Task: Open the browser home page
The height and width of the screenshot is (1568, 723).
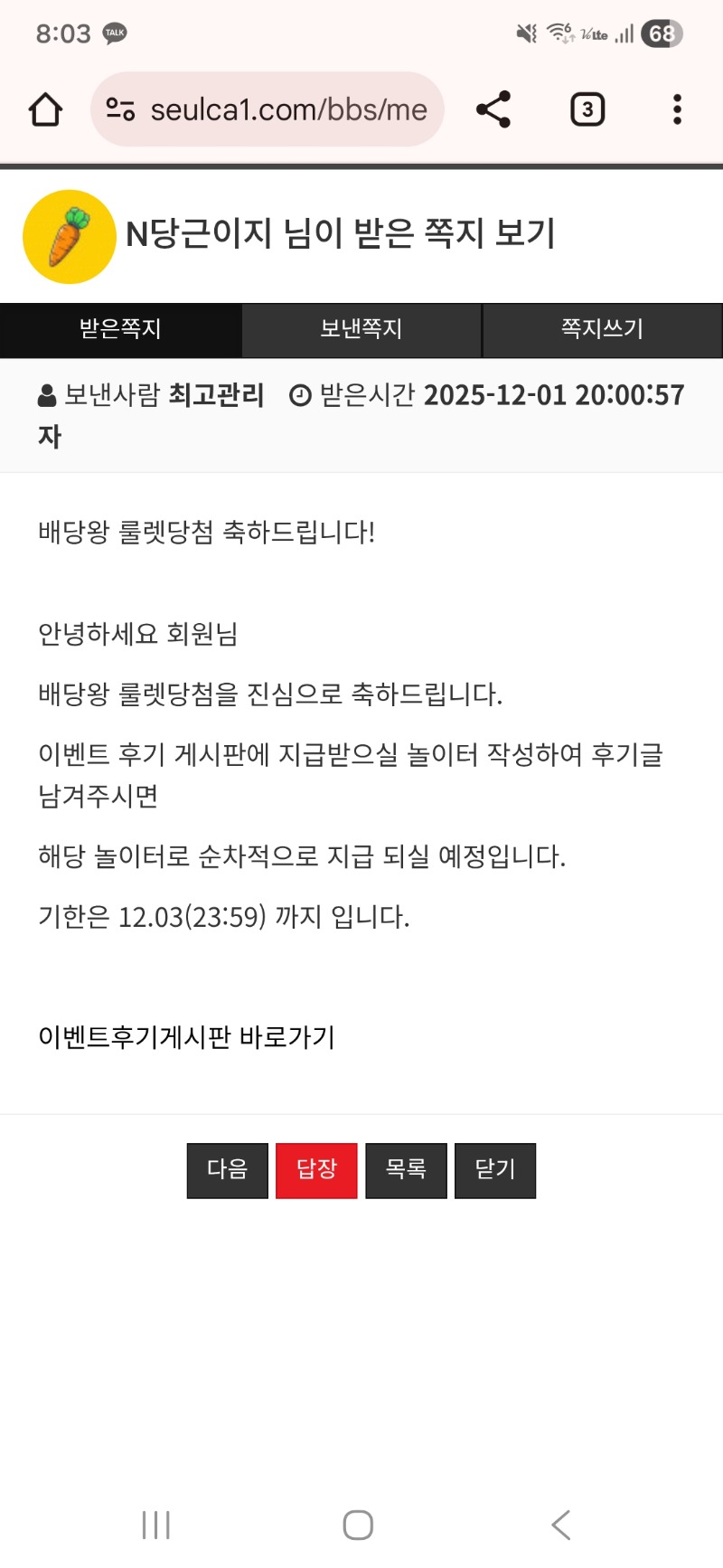Action: click(45, 109)
